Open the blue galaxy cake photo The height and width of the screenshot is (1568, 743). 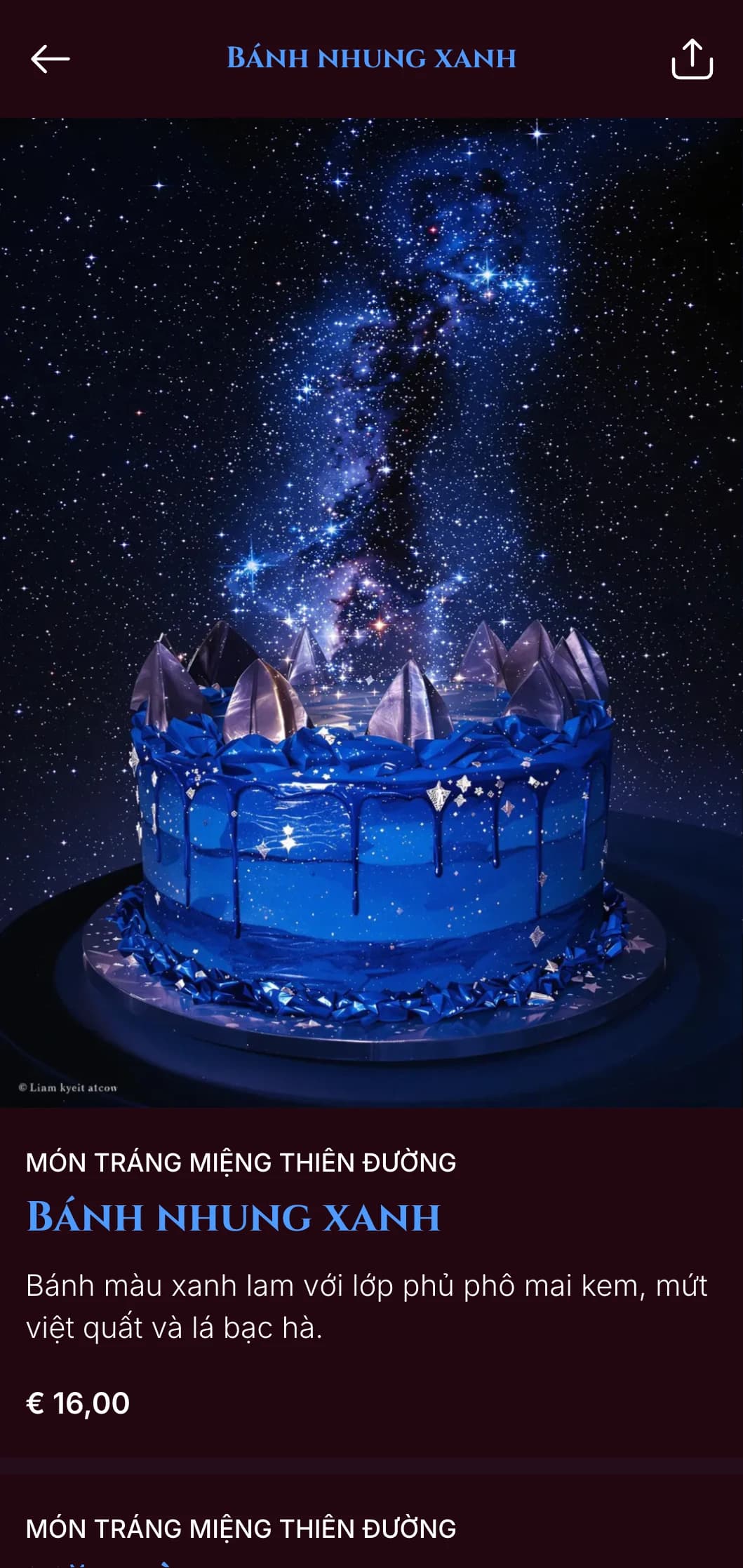pos(371,612)
